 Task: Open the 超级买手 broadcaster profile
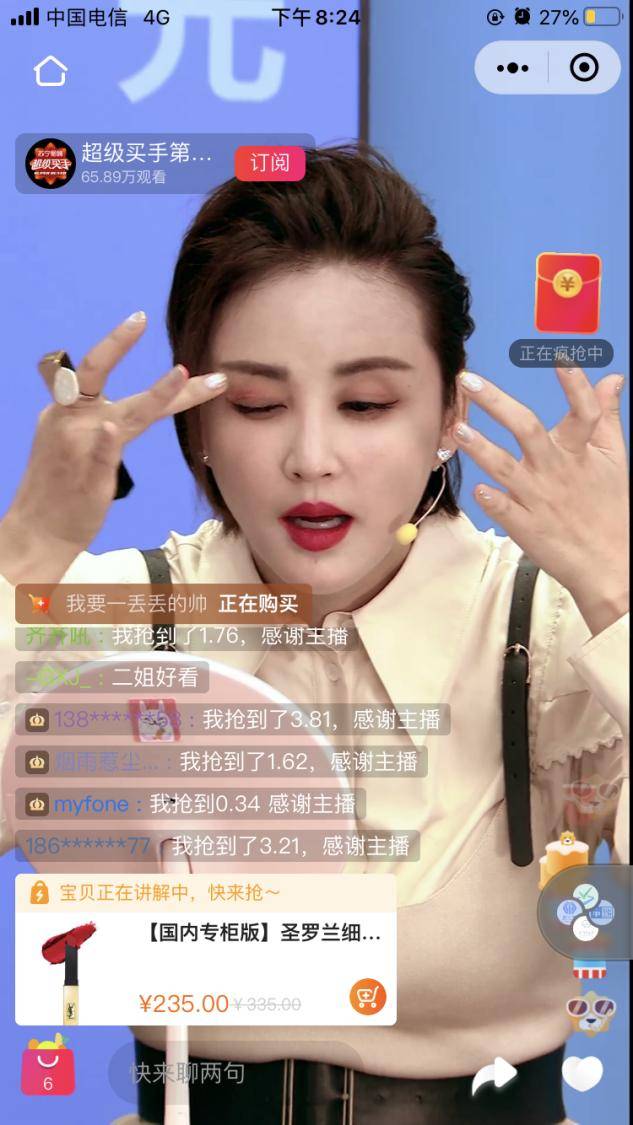click(50, 163)
